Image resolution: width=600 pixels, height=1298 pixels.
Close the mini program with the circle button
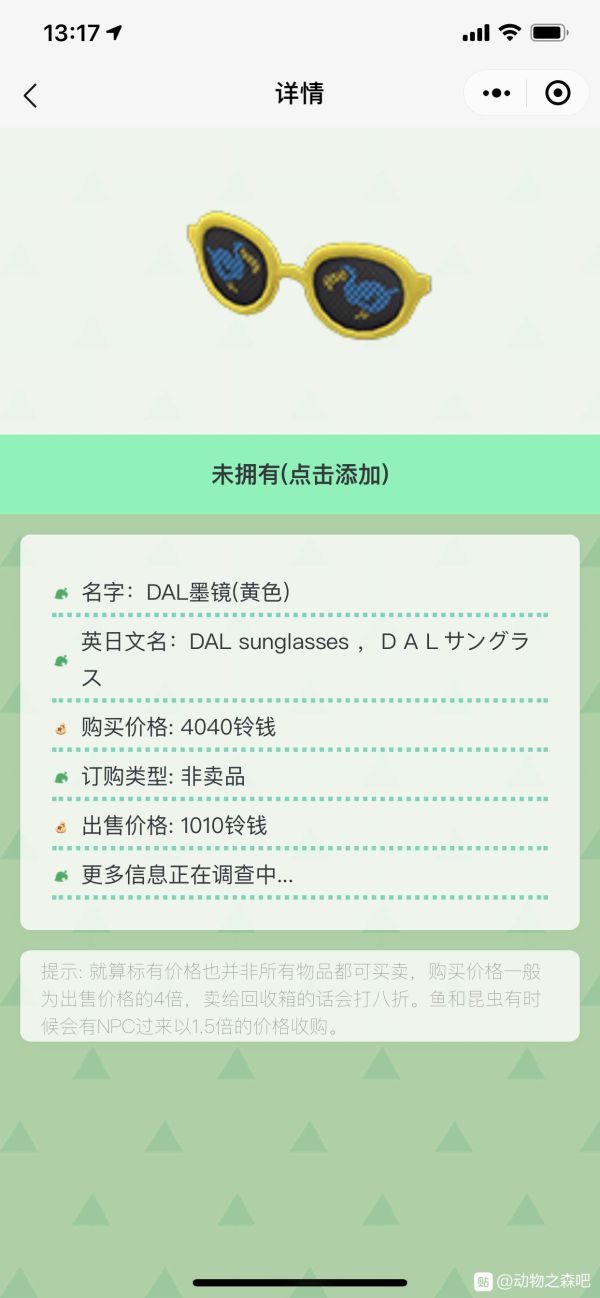click(x=558, y=93)
